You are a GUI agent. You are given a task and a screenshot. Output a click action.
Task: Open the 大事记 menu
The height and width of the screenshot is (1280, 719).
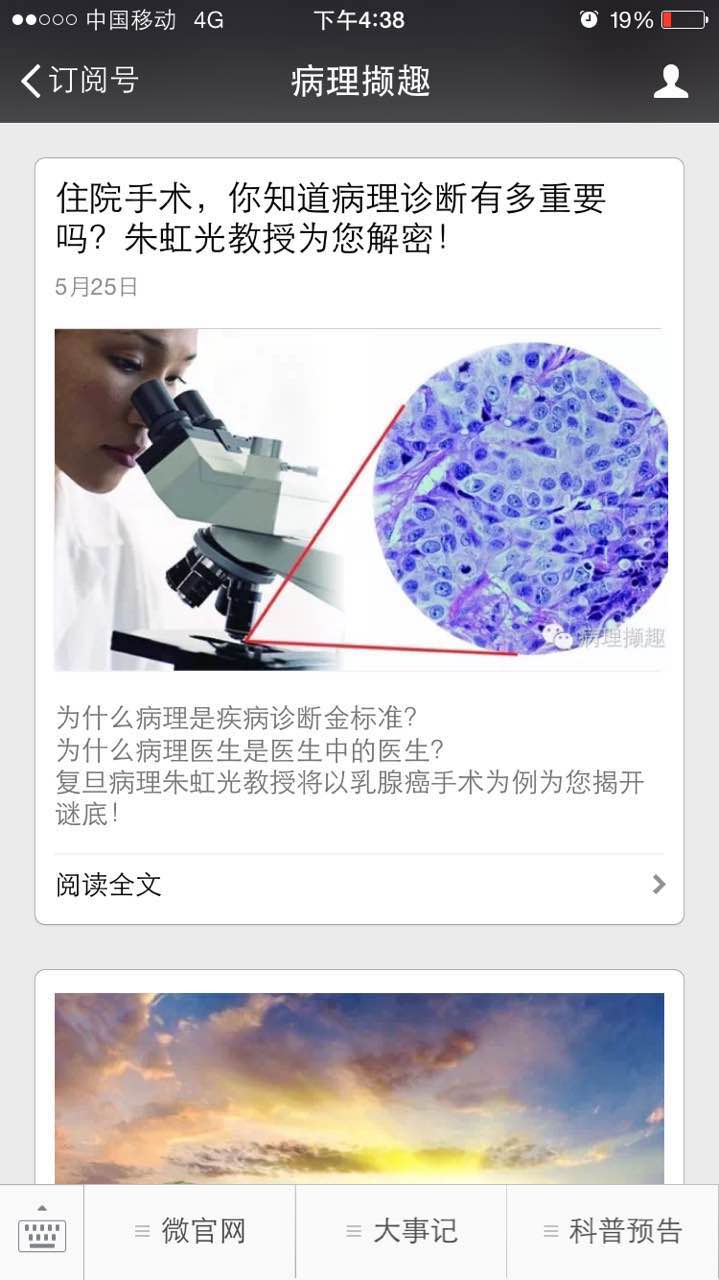(401, 1232)
